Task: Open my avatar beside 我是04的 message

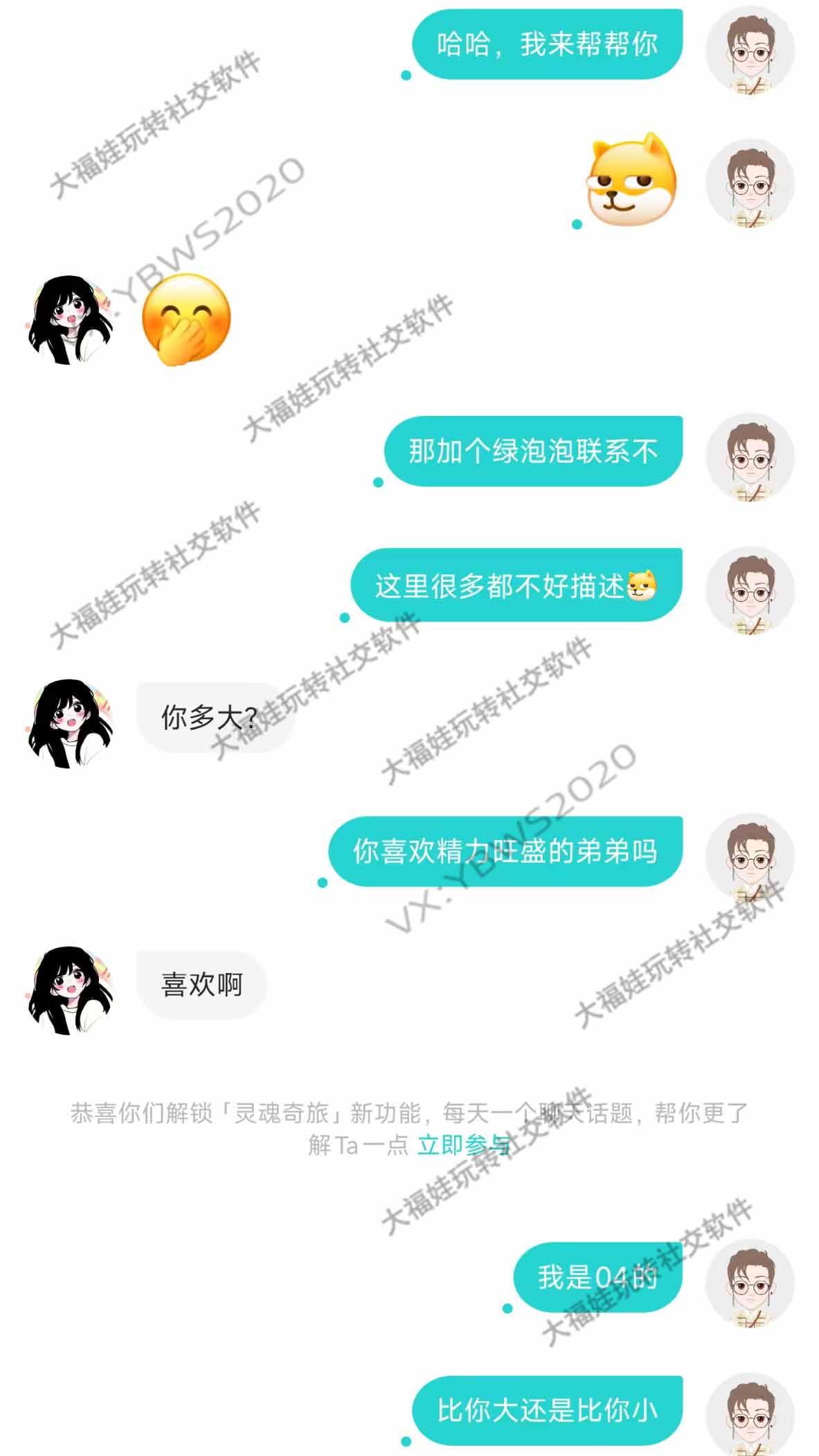Action: tap(750, 1282)
